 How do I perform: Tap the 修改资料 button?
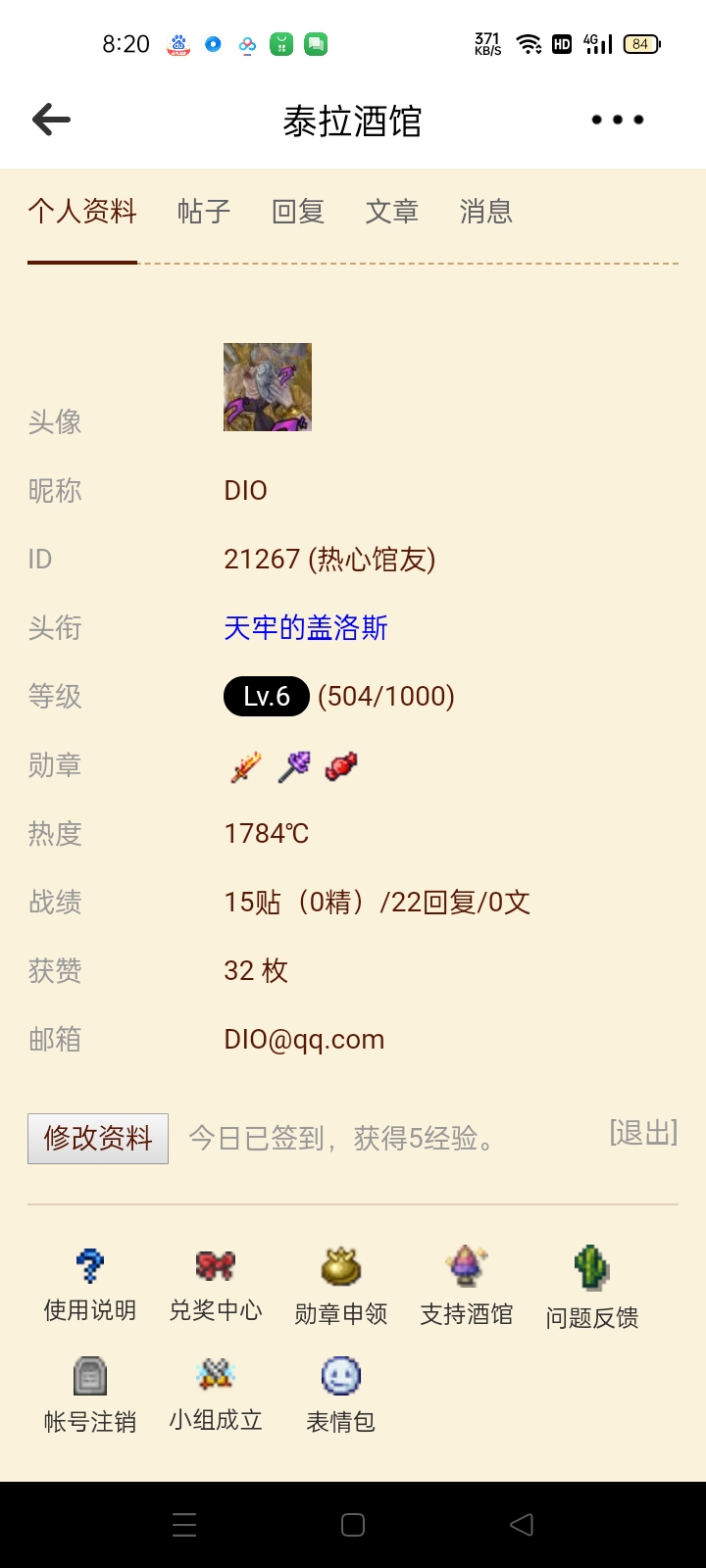coord(98,1138)
